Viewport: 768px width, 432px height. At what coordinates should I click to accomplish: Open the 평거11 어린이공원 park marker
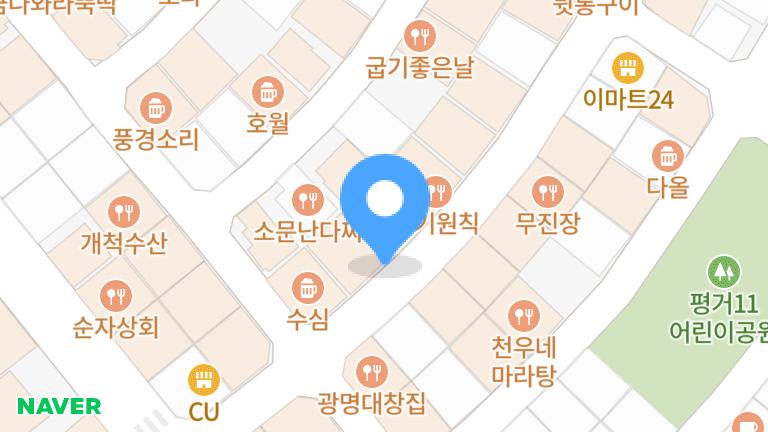(722, 271)
